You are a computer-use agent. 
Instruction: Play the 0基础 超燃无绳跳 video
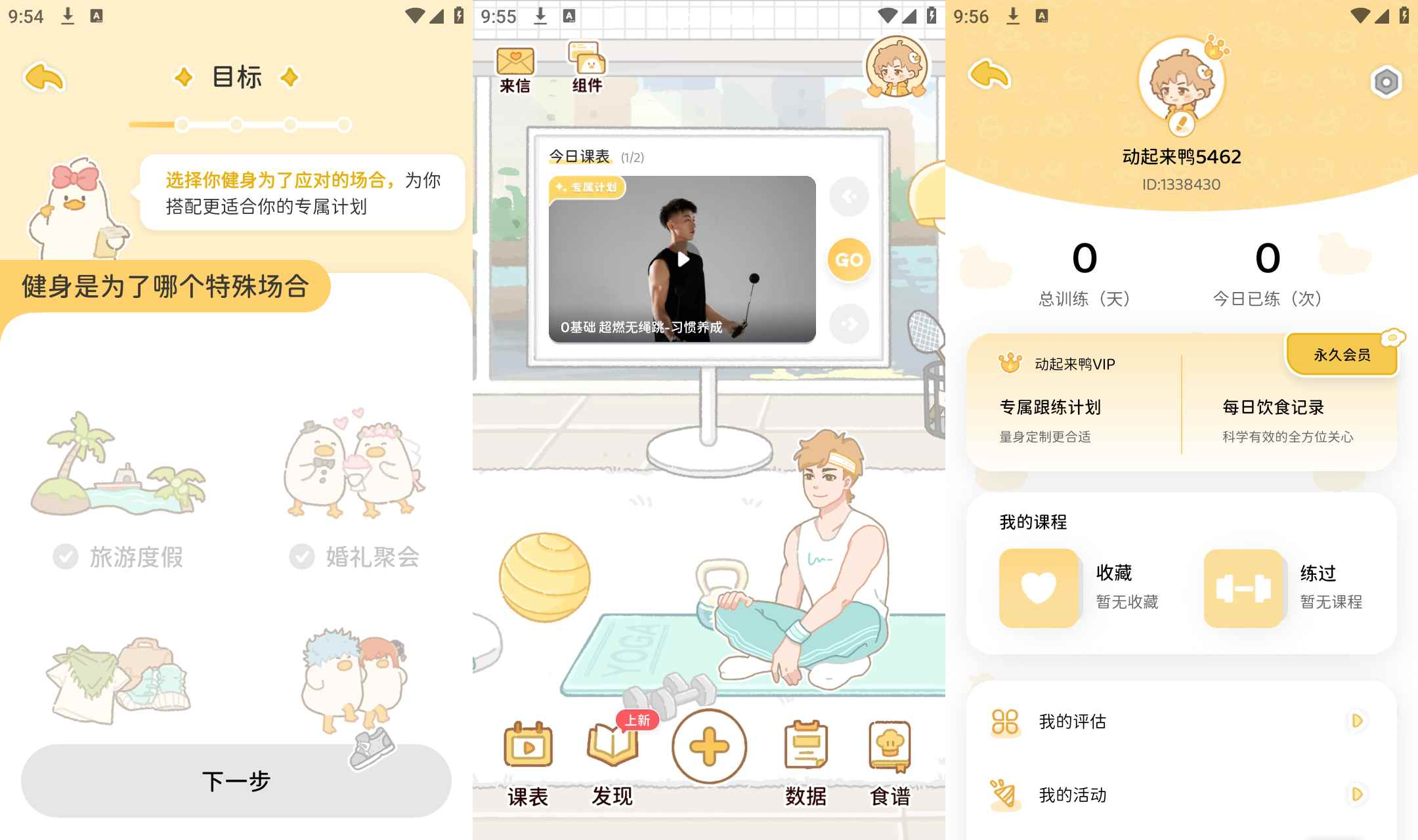(x=682, y=259)
